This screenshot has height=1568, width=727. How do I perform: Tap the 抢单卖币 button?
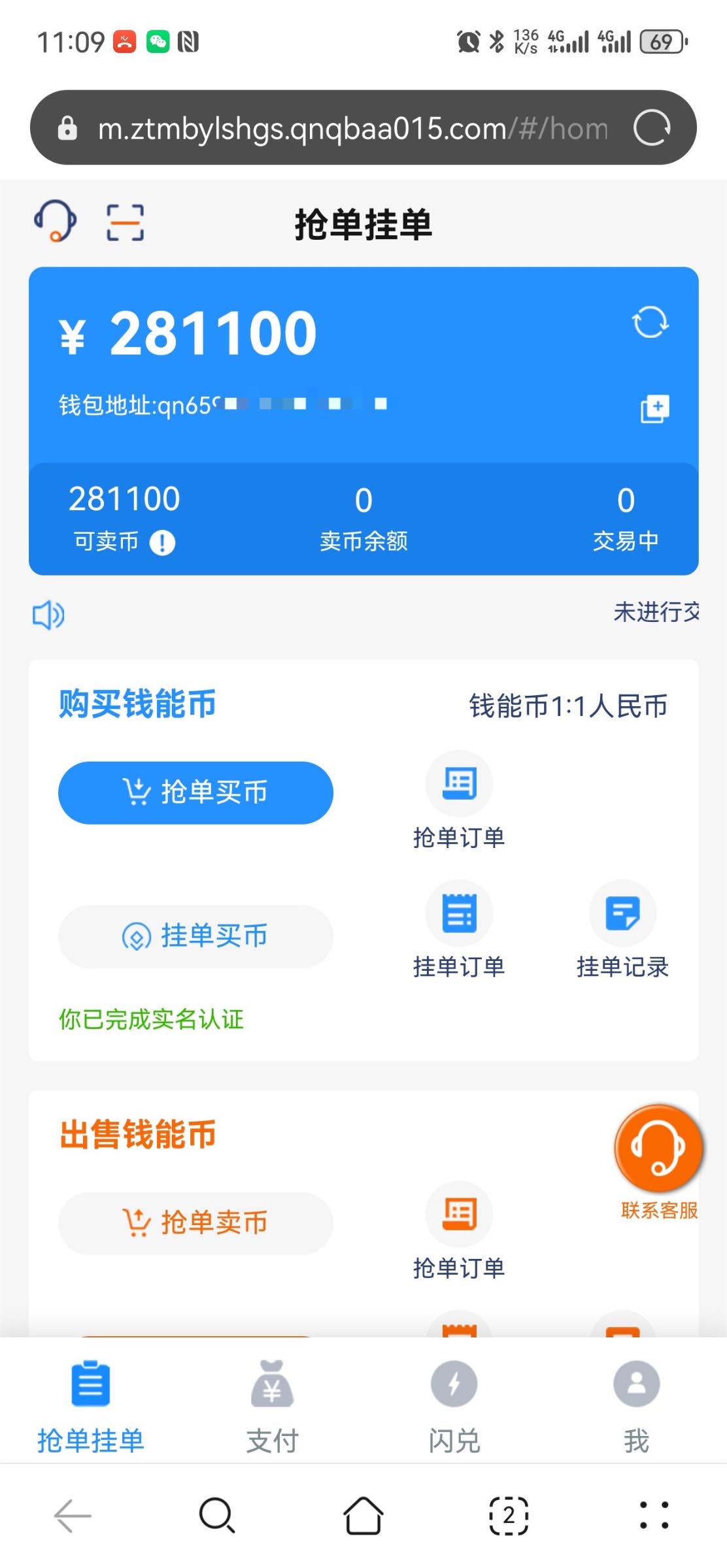point(195,1223)
